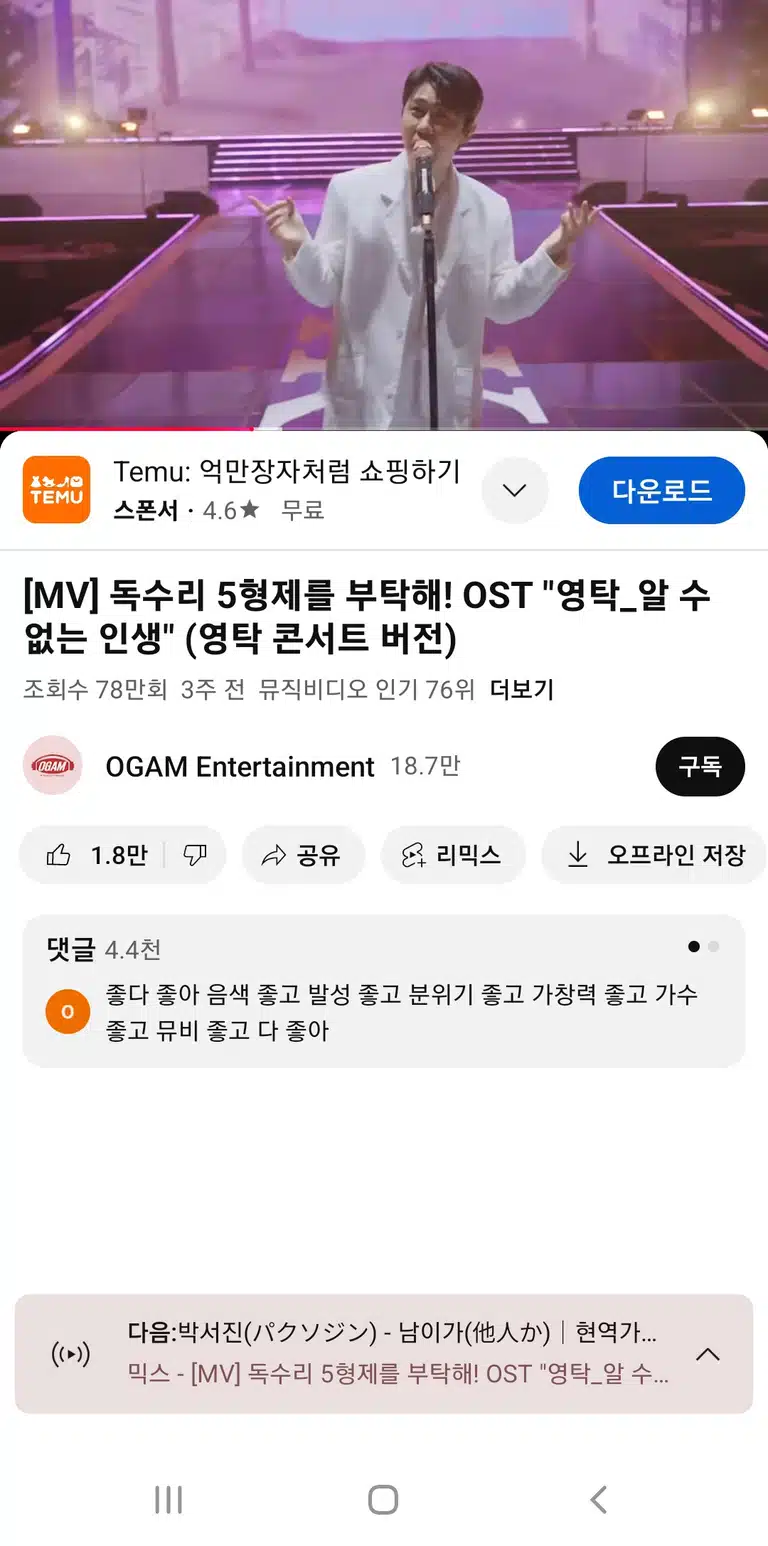Open the OGAM Entertainment channel
This screenshot has width=768, height=1546.
(x=240, y=767)
